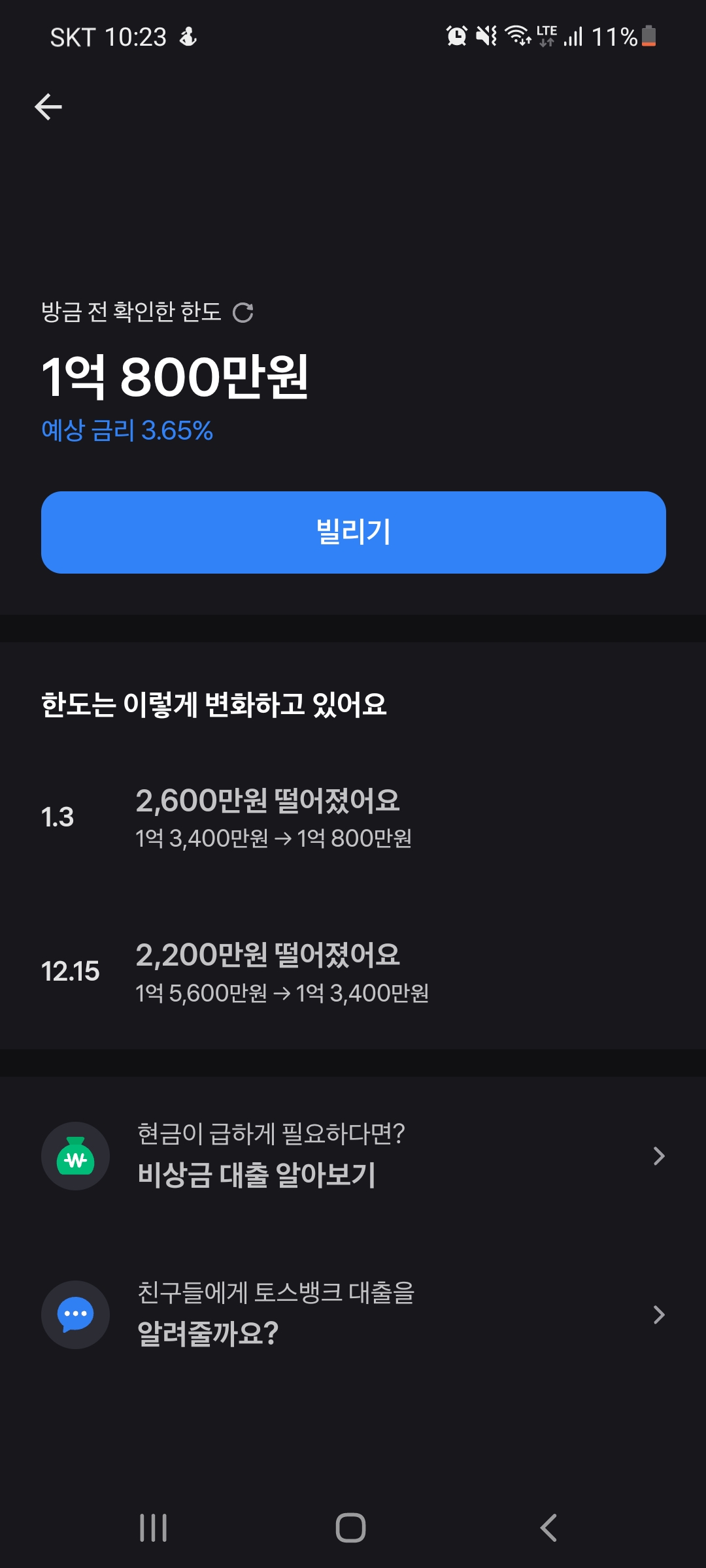Go to the home screen

click(351, 1527)
